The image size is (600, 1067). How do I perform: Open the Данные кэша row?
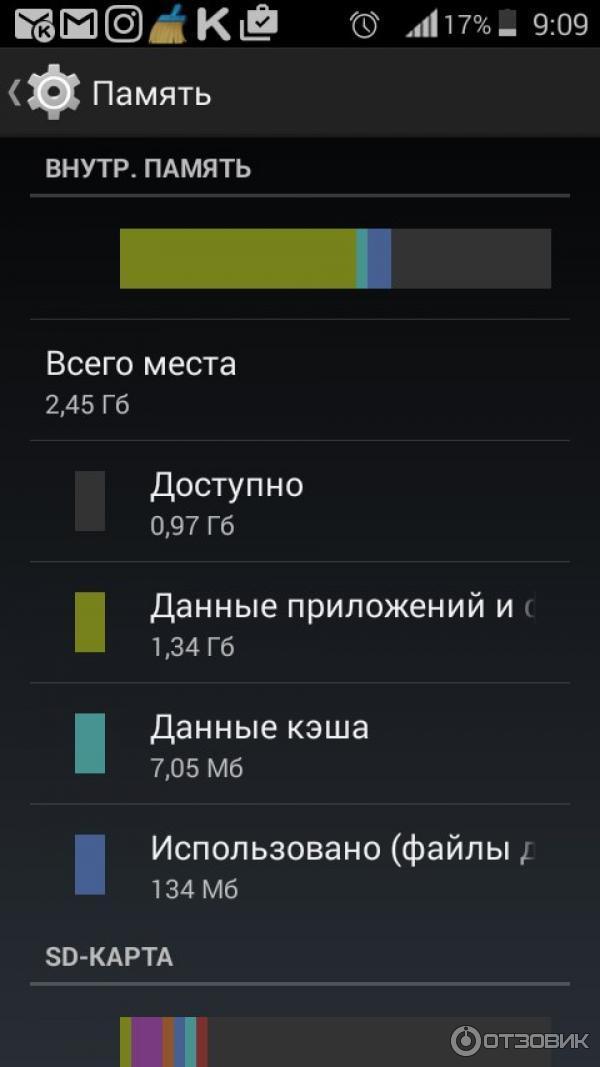[300, 745]
